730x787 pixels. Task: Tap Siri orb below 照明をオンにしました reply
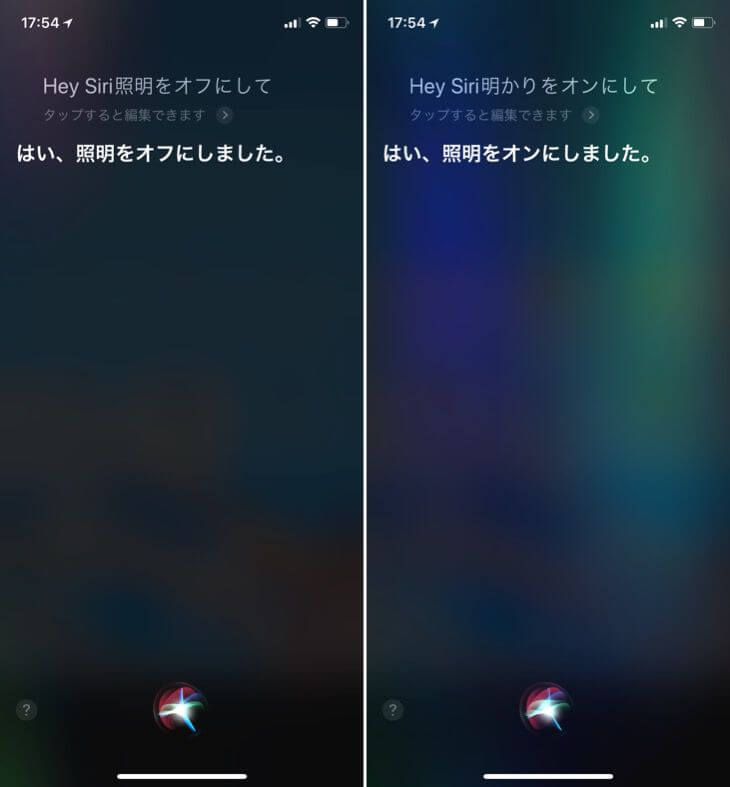pyautogui.click(x=547, y=710)
